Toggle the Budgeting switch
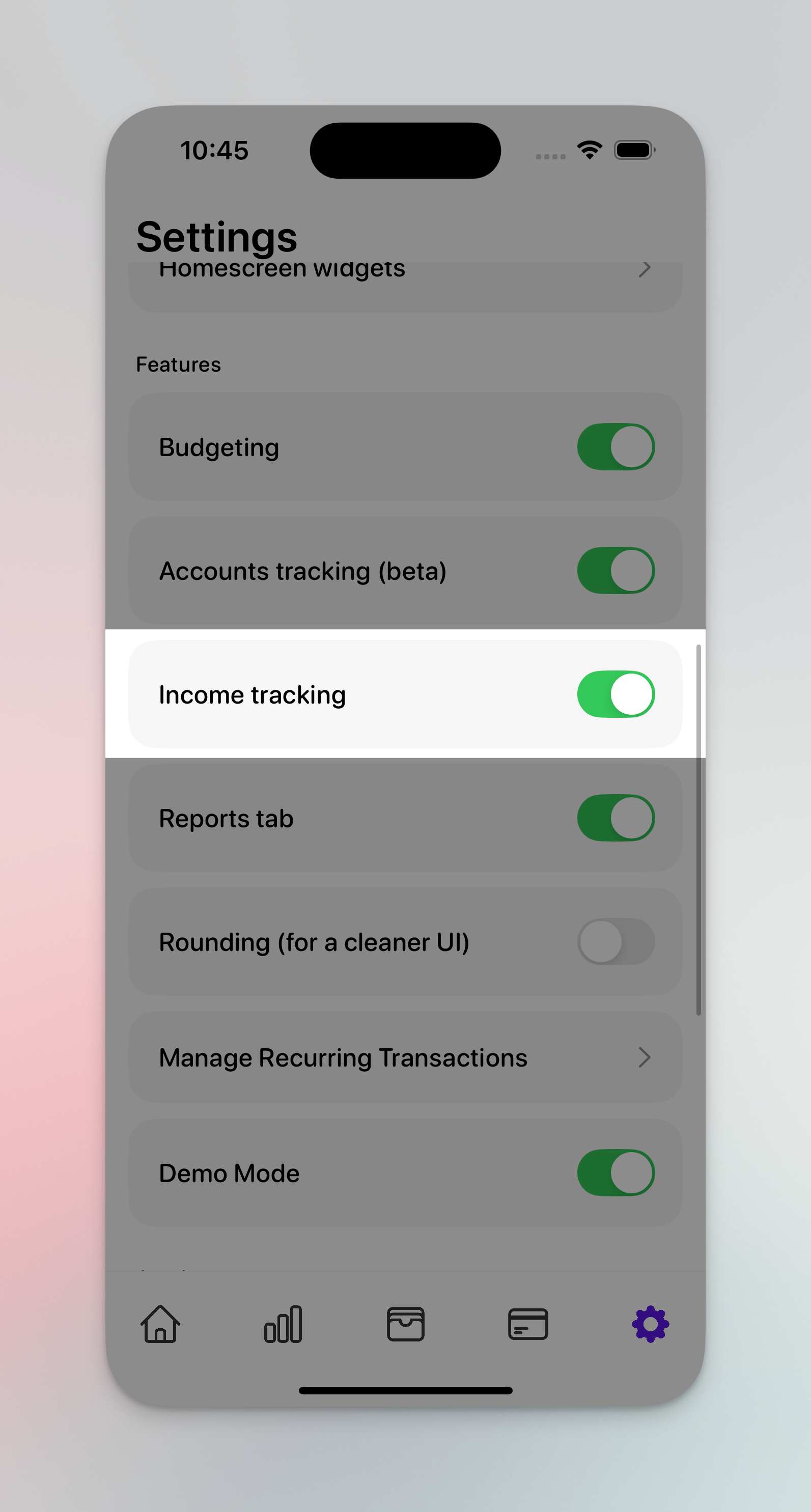 [x=616, y=447]
